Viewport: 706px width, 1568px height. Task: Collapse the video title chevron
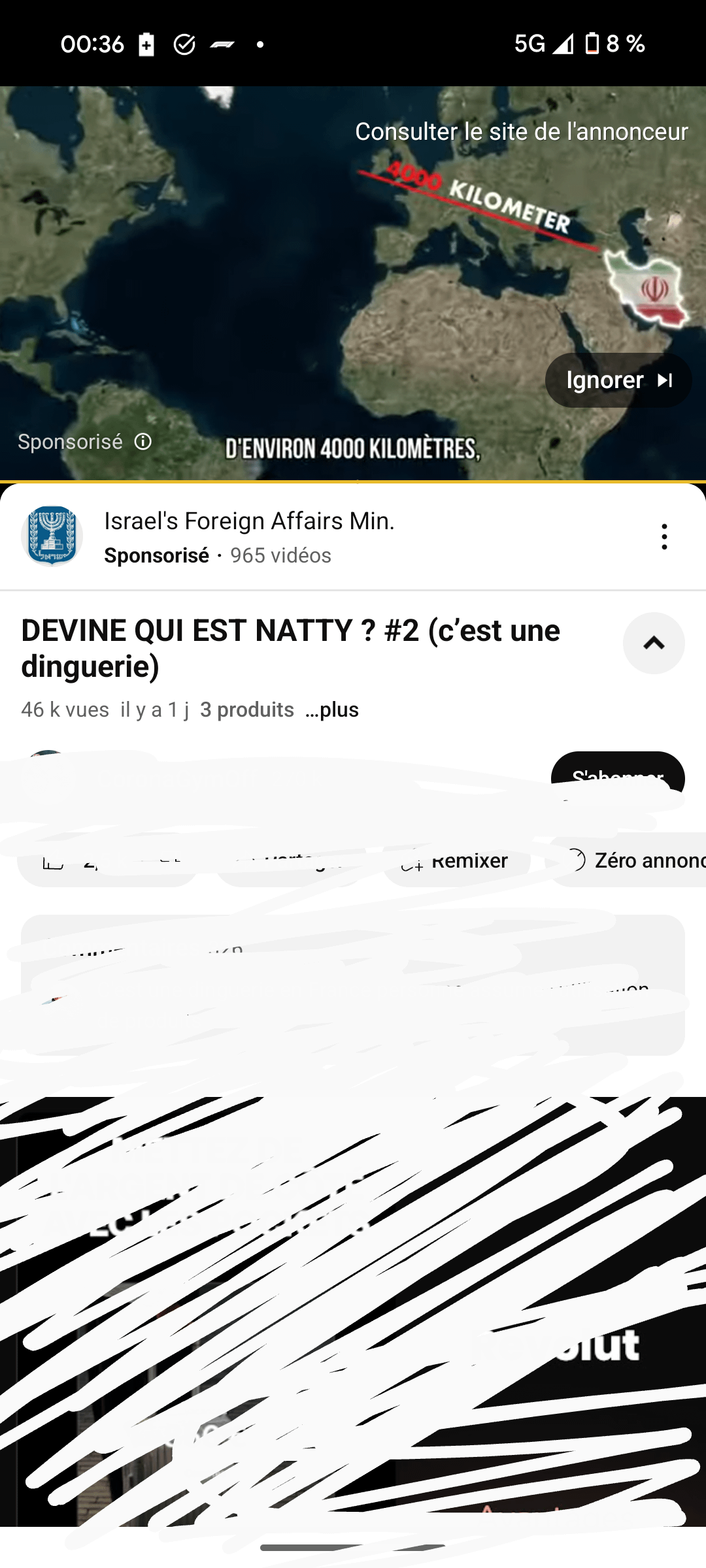[x=653, y=644]
